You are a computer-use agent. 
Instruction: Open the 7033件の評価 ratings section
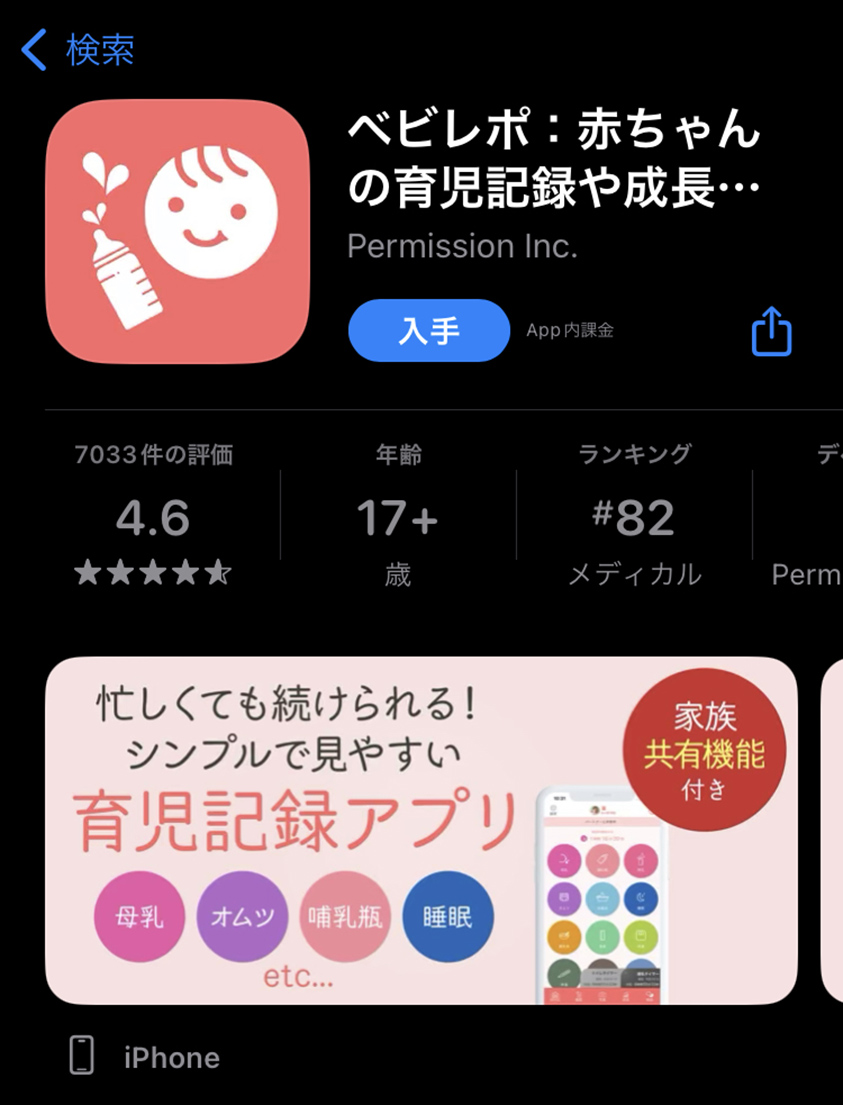click(x=153, y=516)
